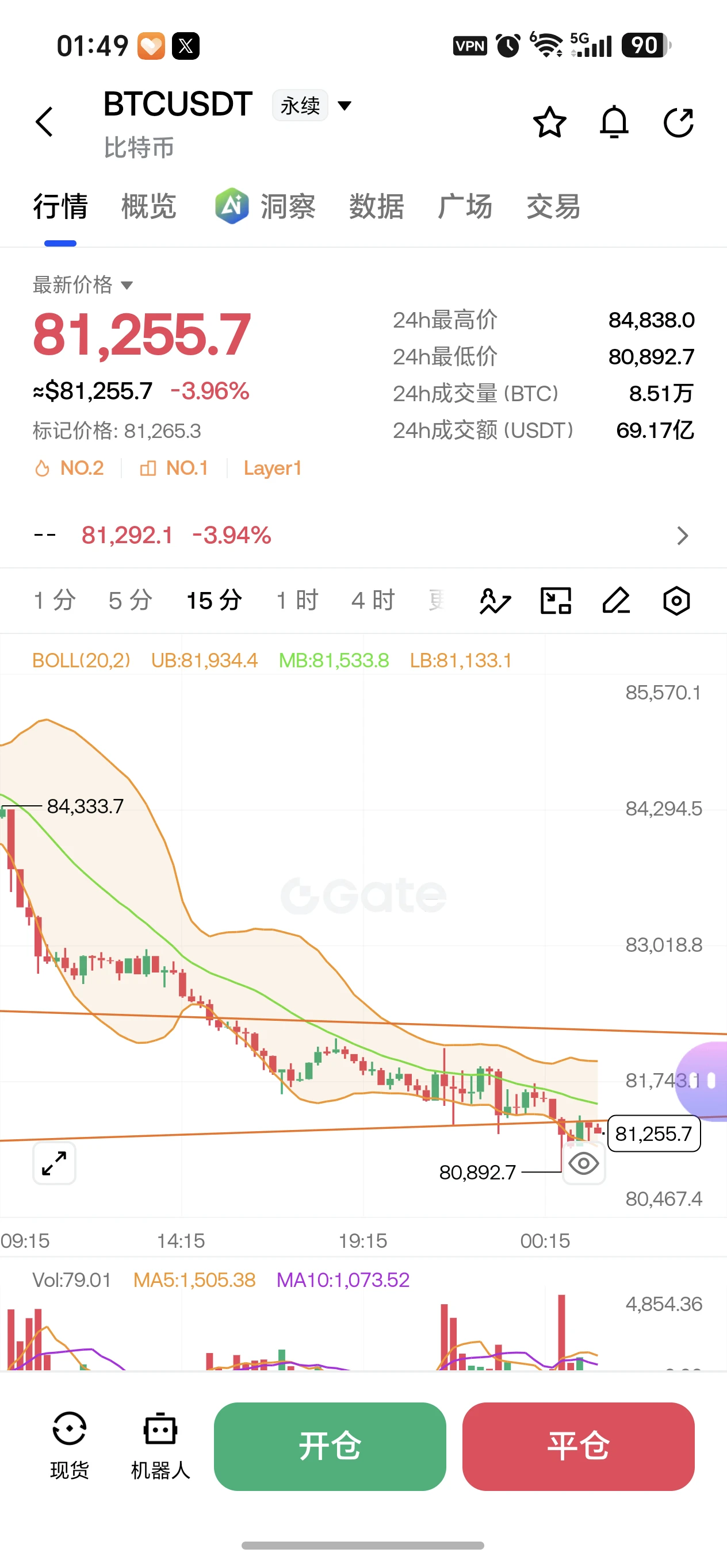This screenshot has height=1568, width=727.
Task: Add BTCUSDT to favorites with the star
Action: pos(549,122)
